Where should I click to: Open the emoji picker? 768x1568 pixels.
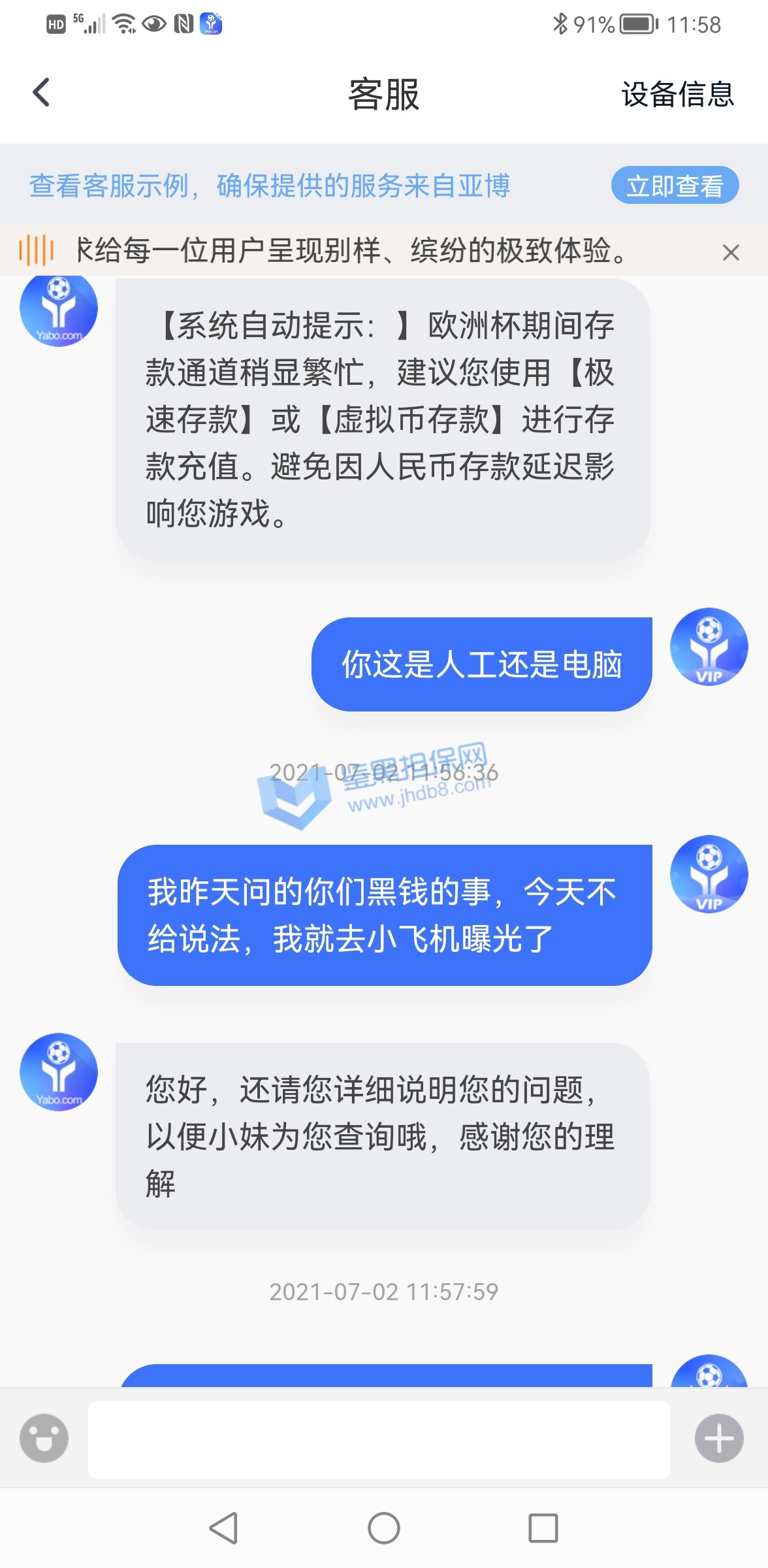click(44, 1438)
